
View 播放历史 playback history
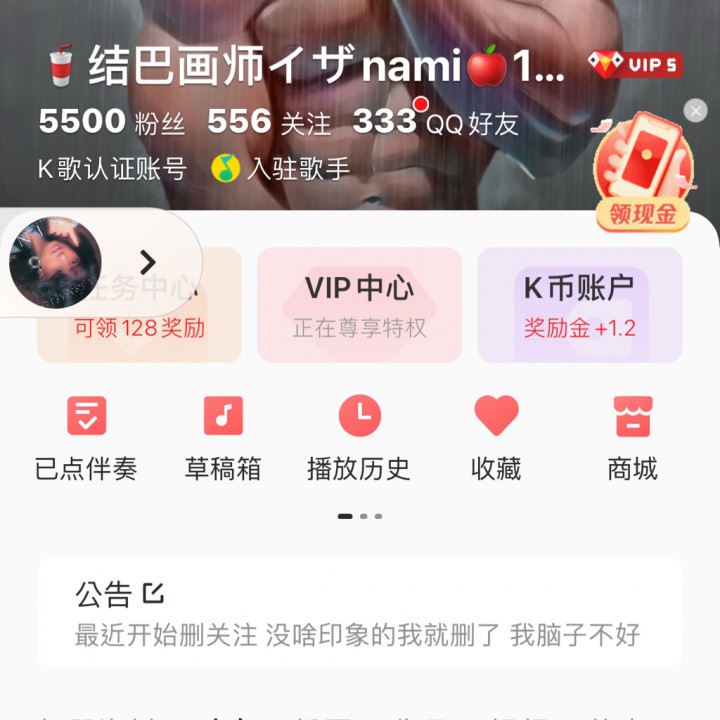(x=359, y=437)
